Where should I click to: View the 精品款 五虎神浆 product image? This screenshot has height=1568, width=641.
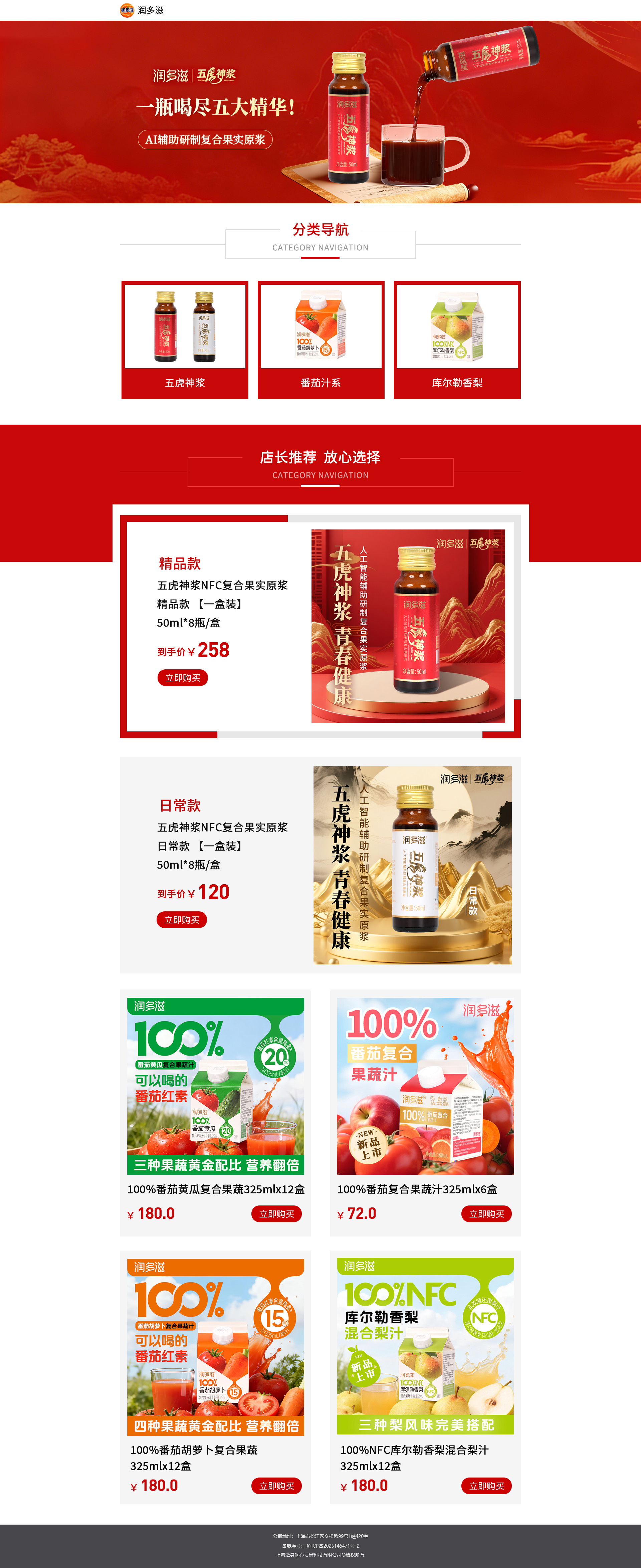[408, 626]
